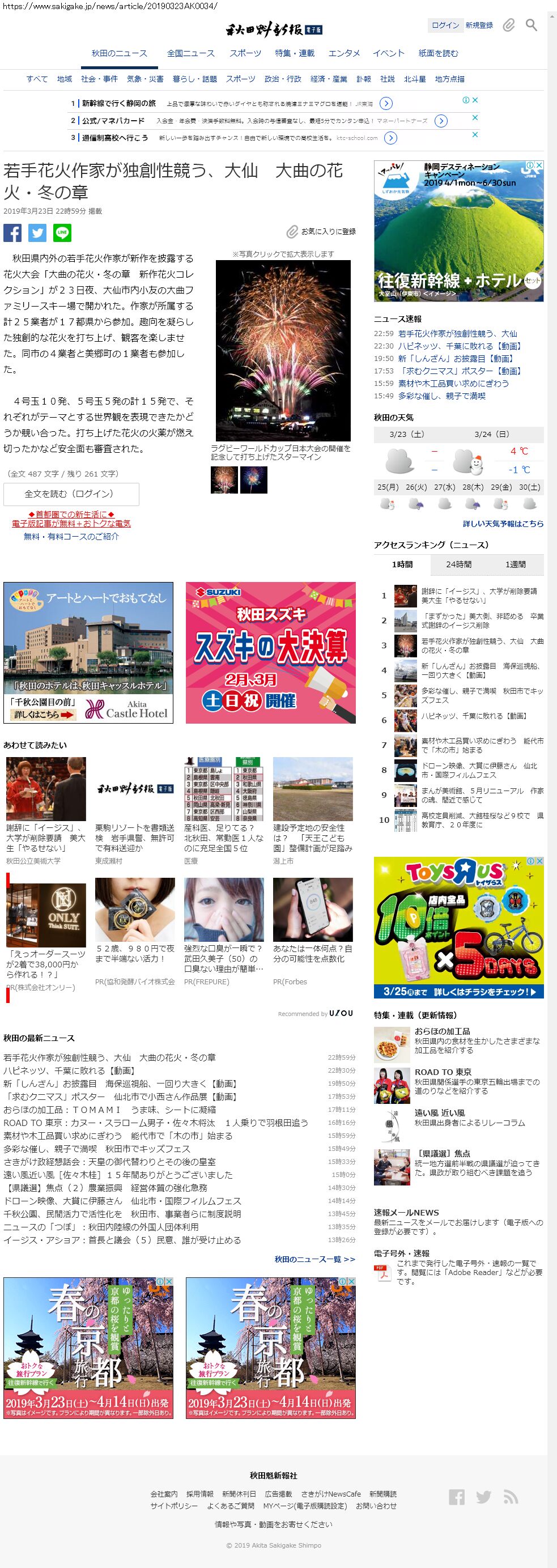Switch ranking to 1週間 tab
The width and height of the screenshot is (557, 1568).
(x=515, y=564)
